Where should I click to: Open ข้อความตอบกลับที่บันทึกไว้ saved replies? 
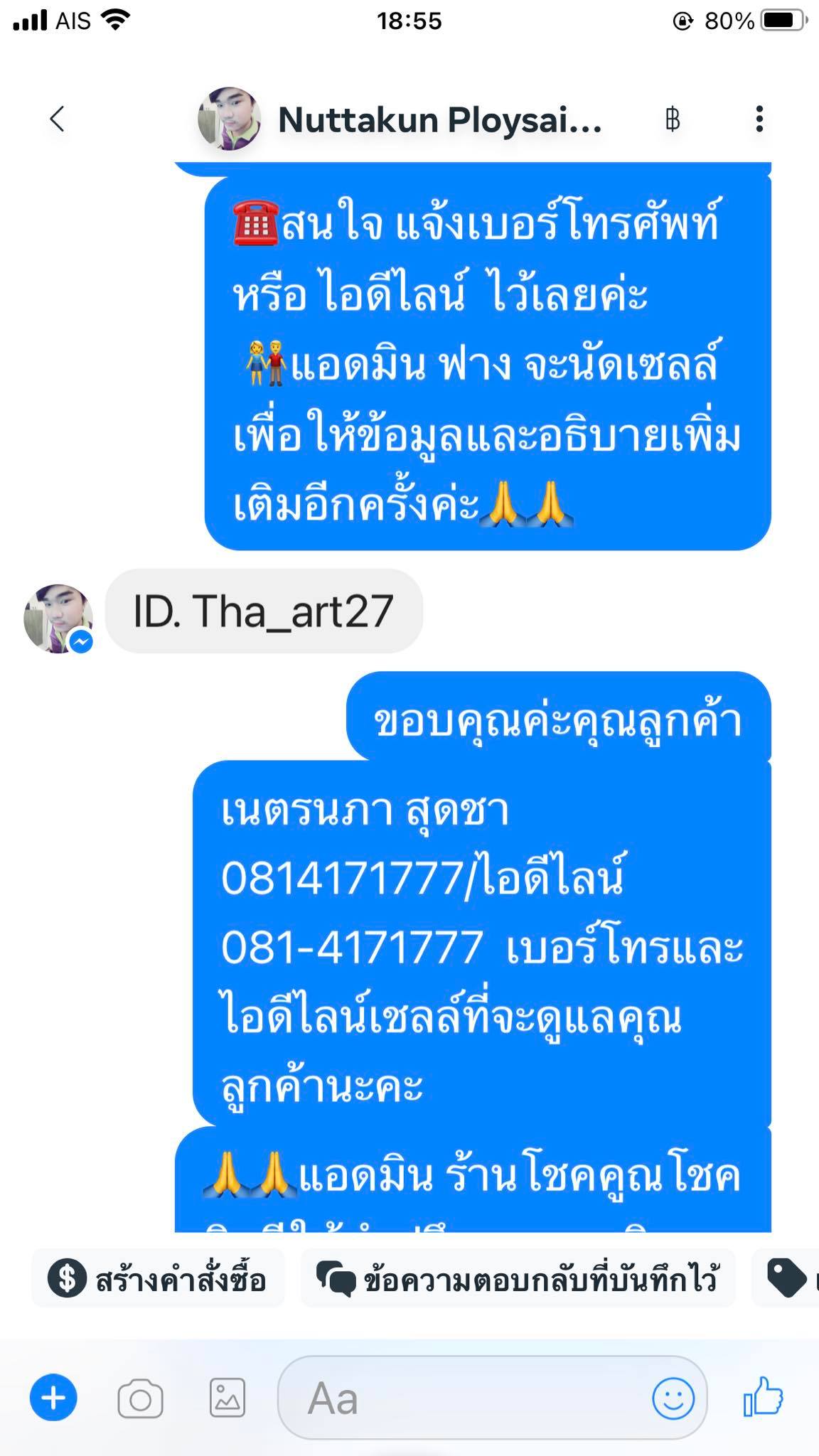[x=518, y=1279]
